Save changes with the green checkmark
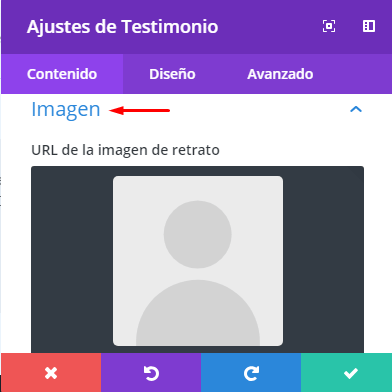The image size is (392, 392). pyautogui.click(x=347, y=373)
